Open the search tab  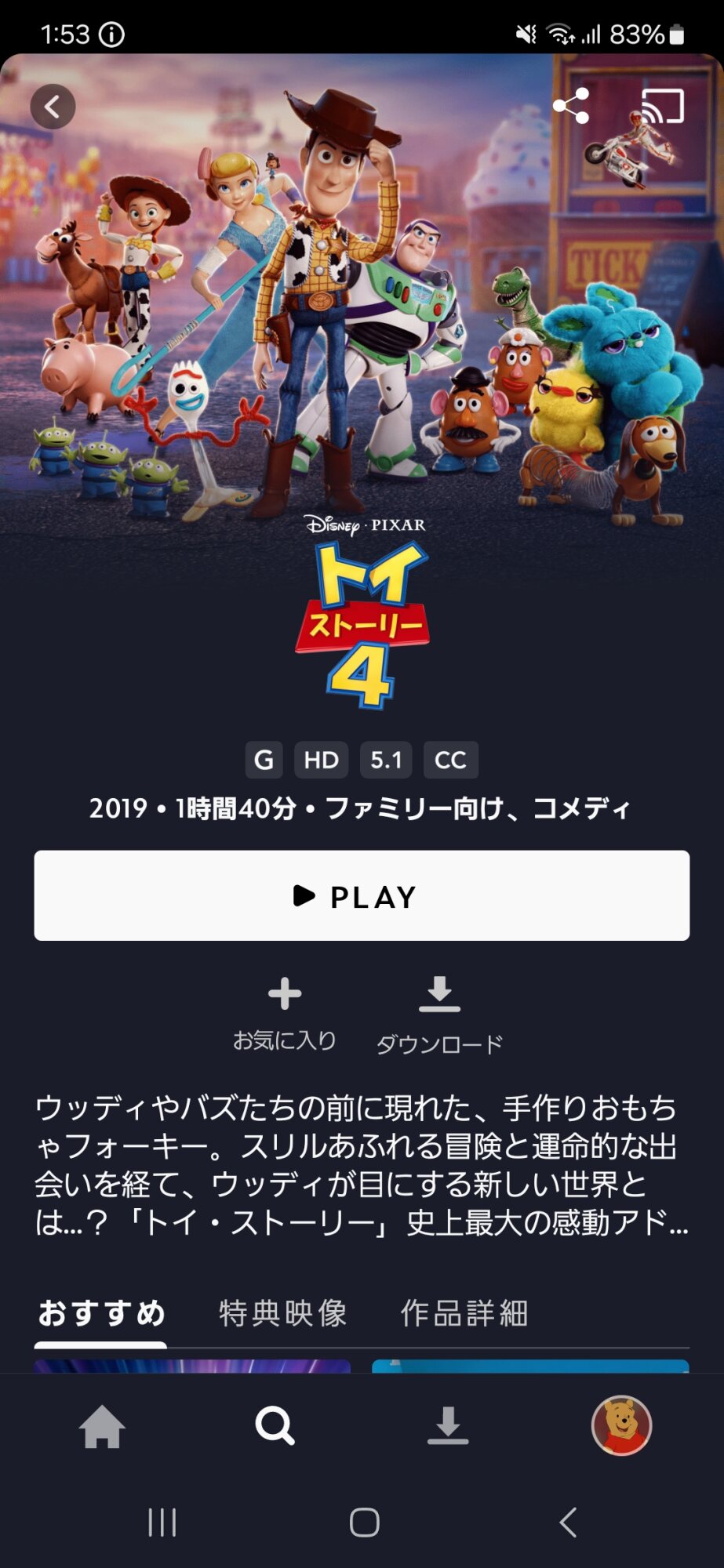coord(275,1426)
